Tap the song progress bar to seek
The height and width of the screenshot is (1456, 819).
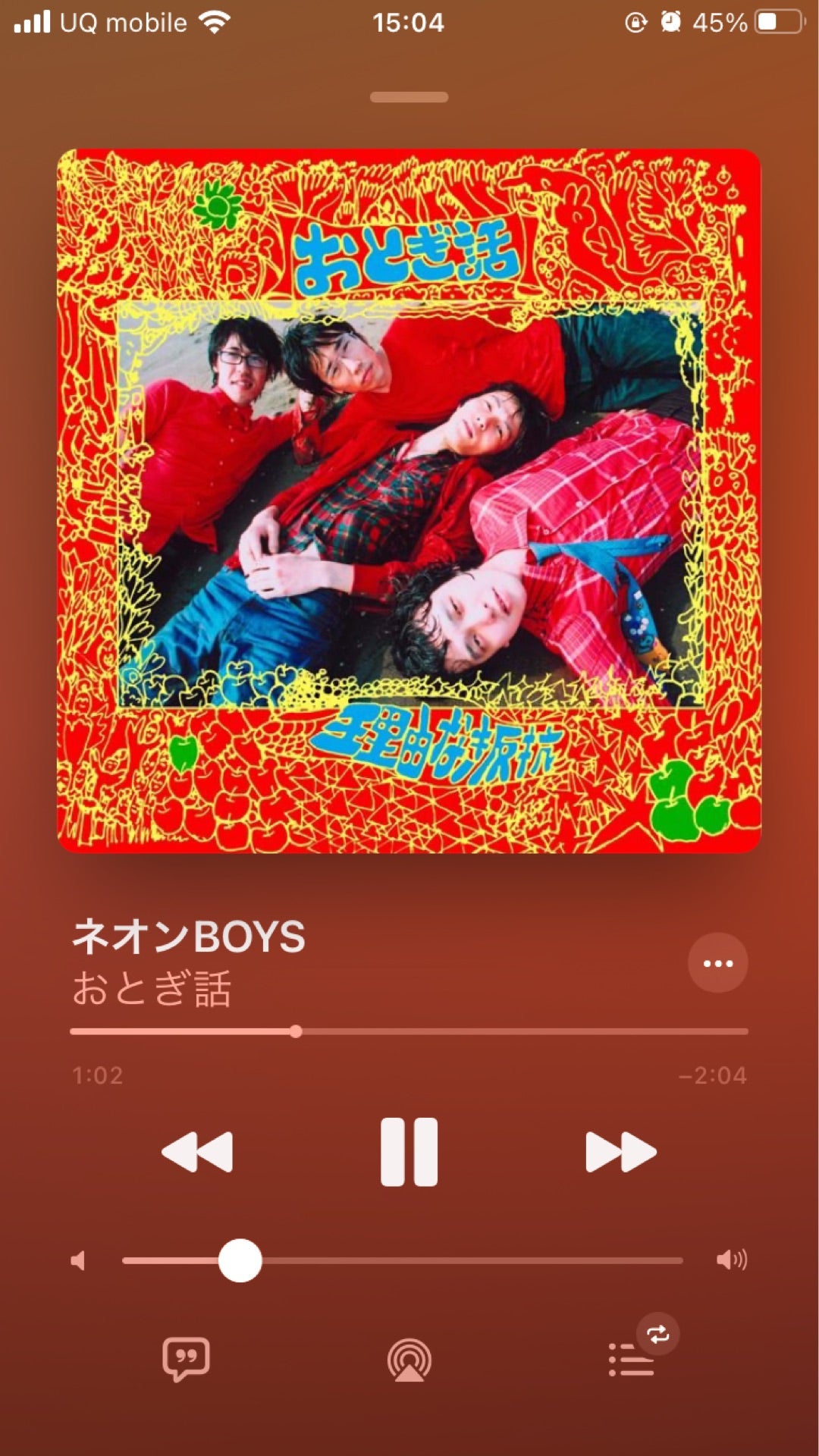point(455,1031)
